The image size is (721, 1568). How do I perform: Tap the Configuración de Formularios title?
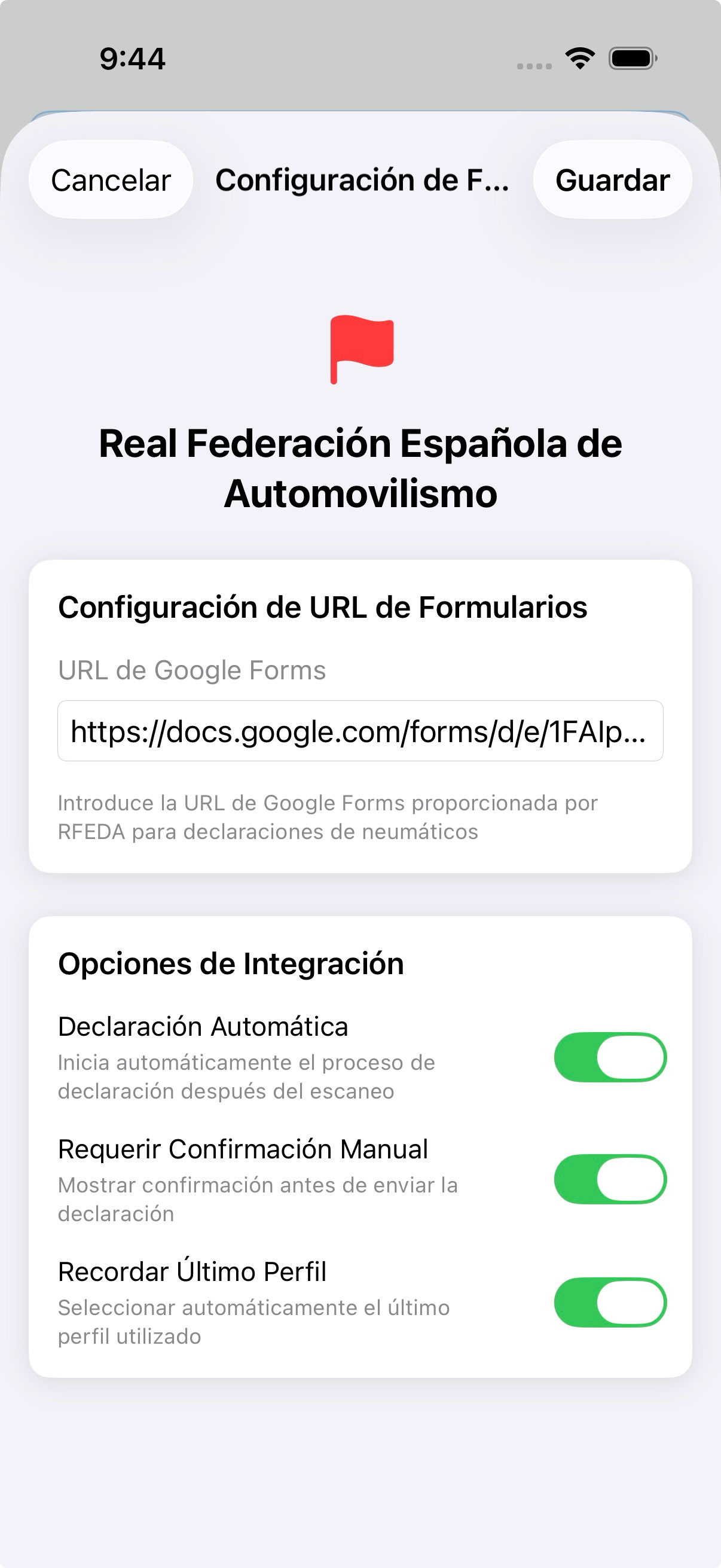coord(362,179)
